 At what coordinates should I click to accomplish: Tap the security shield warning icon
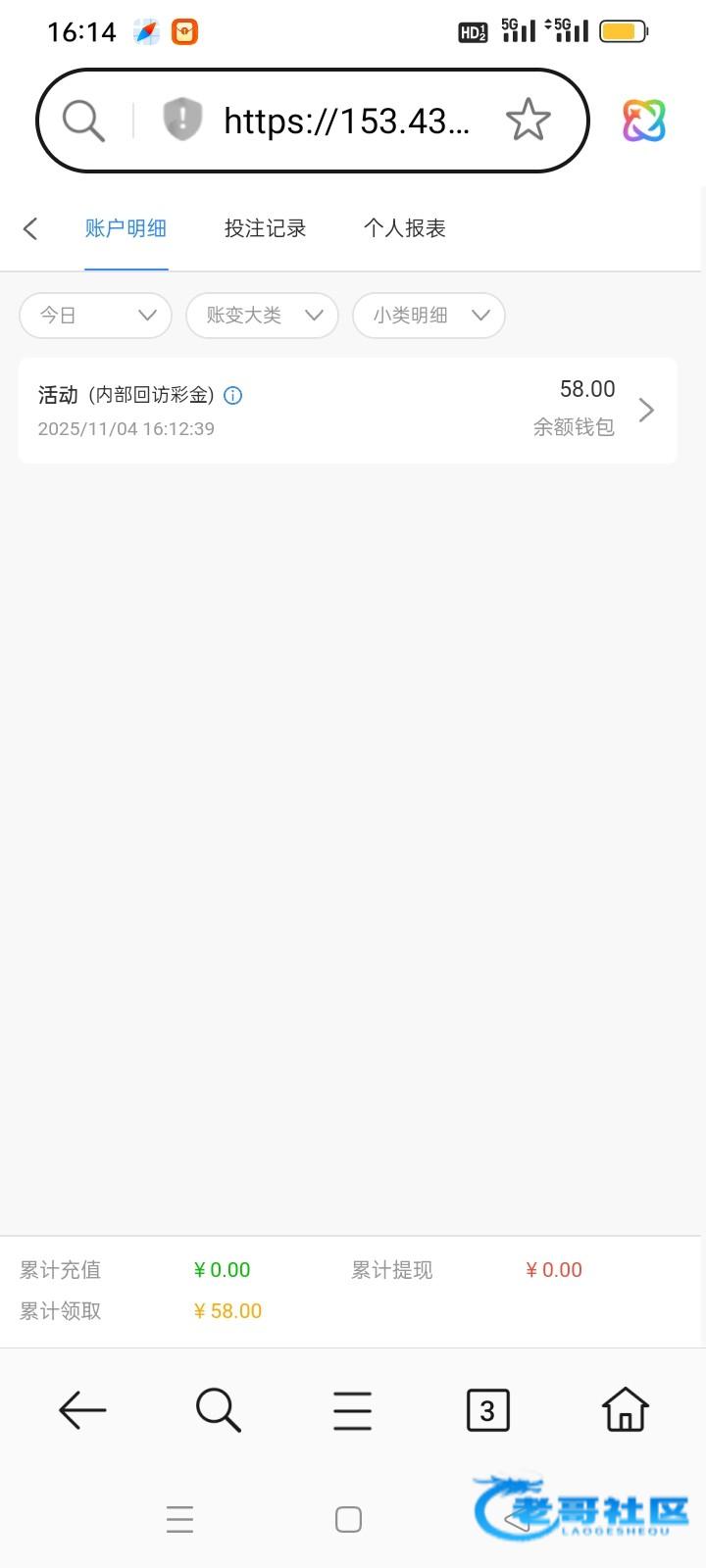tap(182, 121)
